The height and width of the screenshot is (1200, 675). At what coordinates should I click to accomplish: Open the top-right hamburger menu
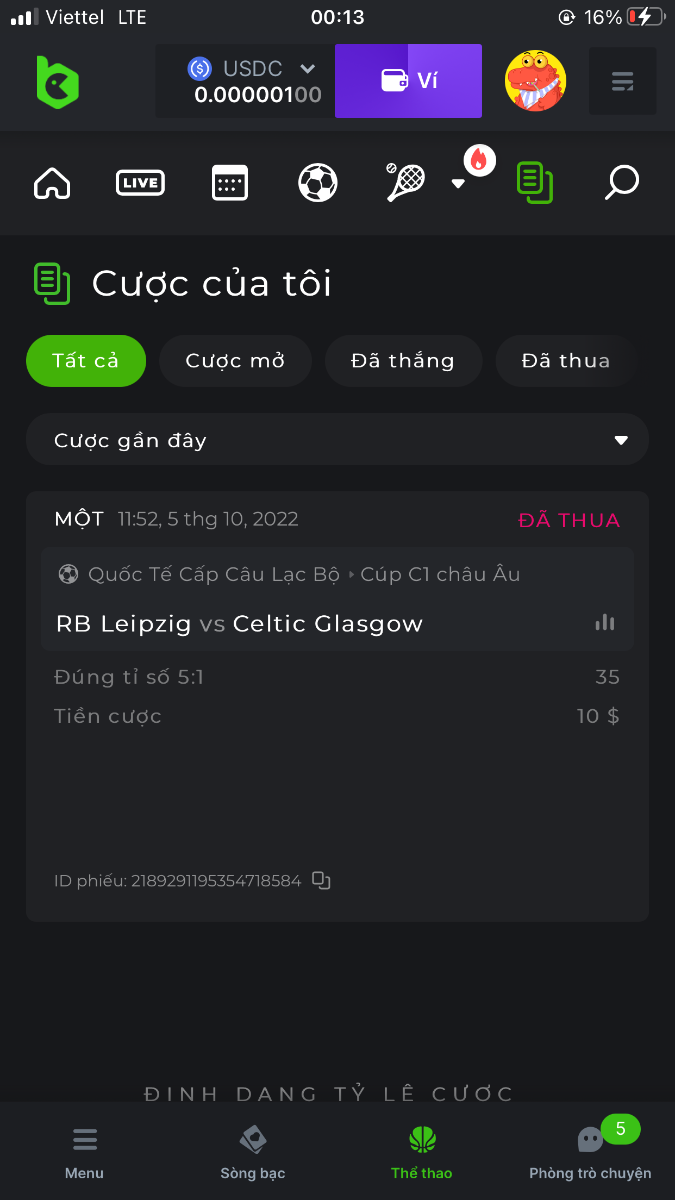click(x=622, y=81)
